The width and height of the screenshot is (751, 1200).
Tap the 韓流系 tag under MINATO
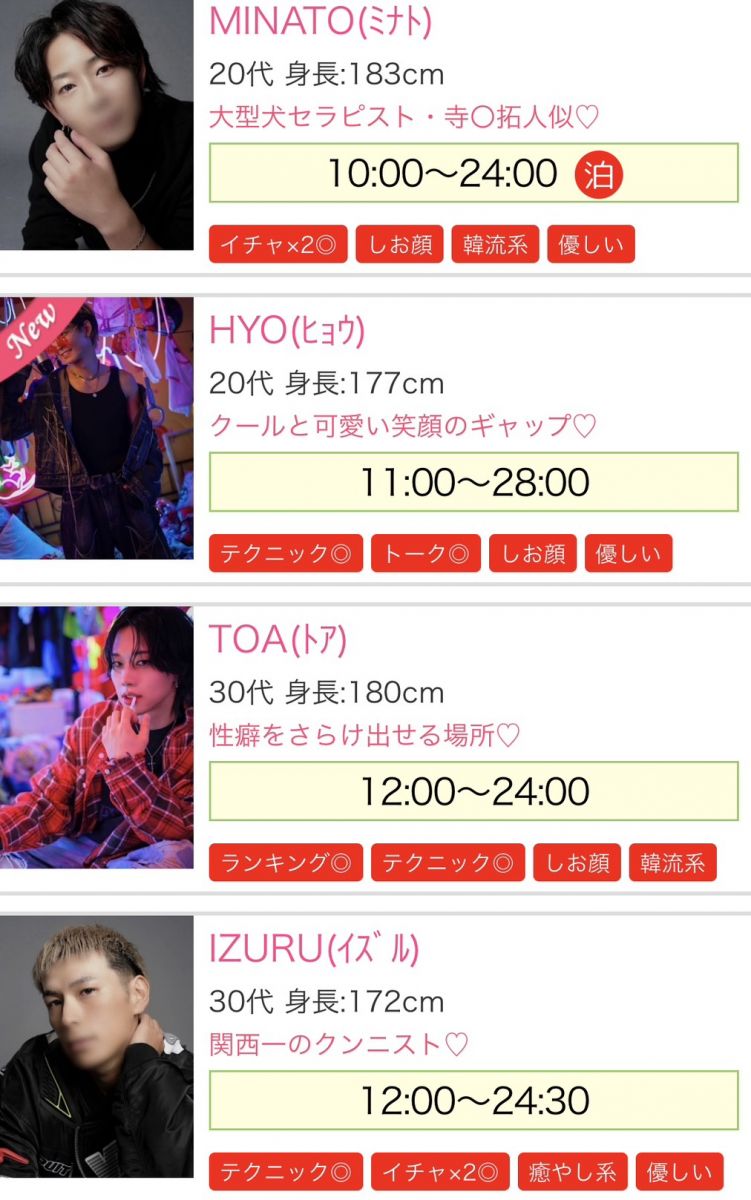(x=495, y=245)
